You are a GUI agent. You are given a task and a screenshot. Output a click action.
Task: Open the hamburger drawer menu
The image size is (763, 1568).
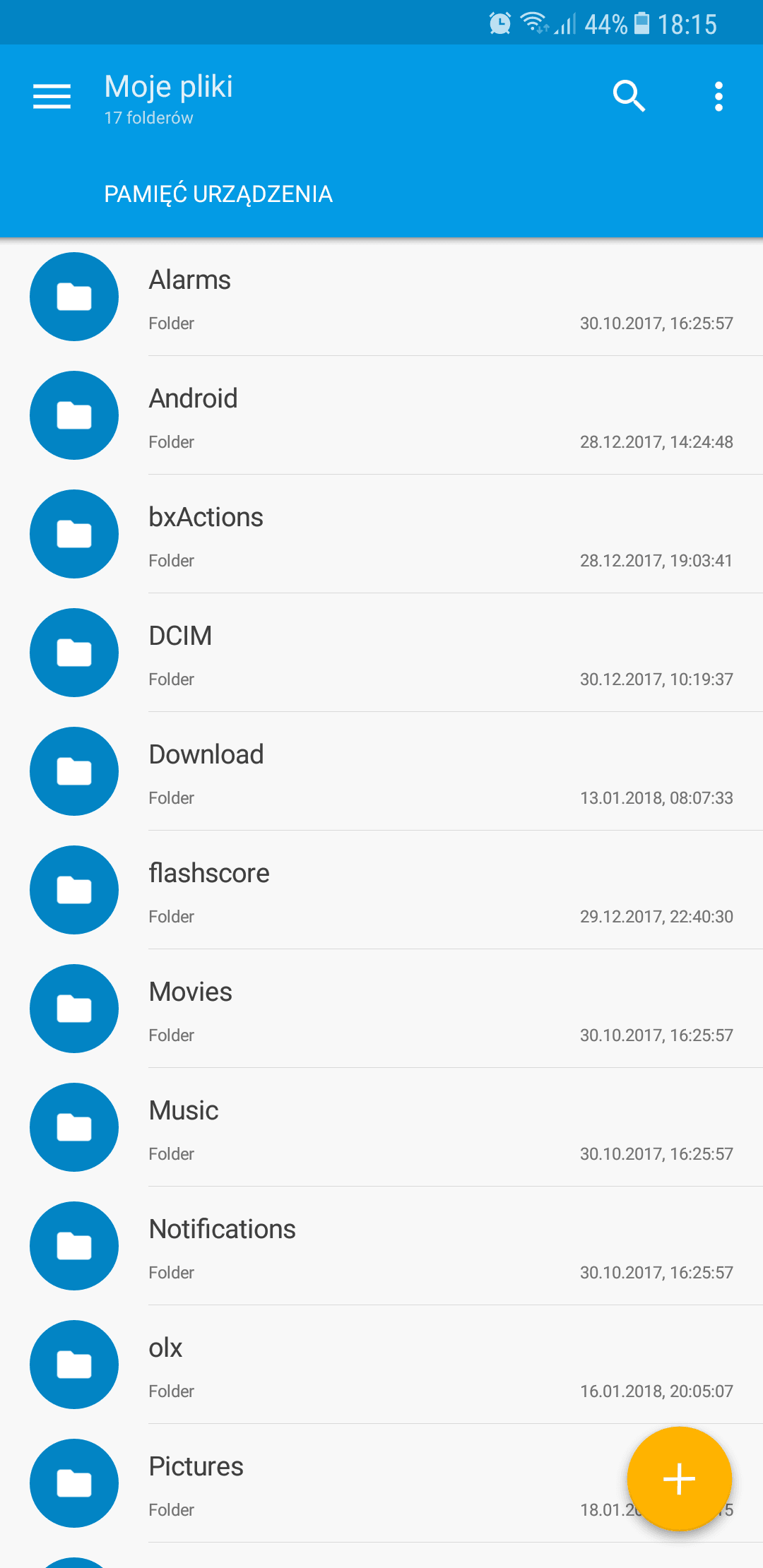tap(52, 96)
